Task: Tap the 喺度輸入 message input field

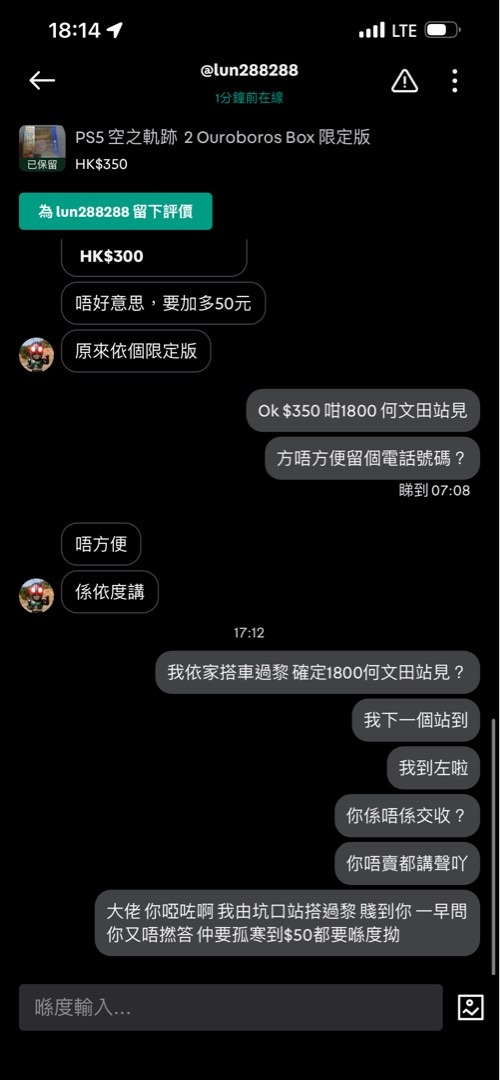Action: click(231, 1008)
